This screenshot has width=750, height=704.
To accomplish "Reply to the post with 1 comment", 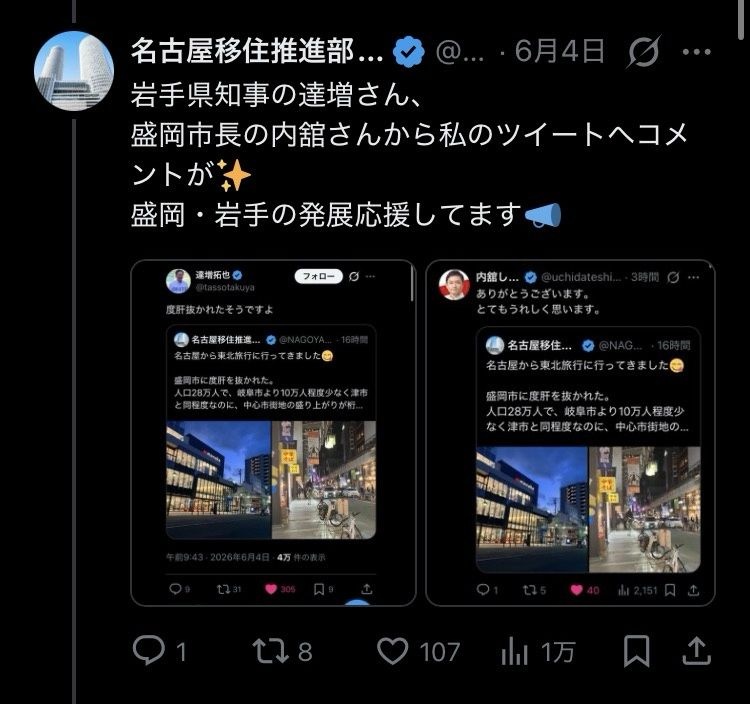I will (x=159, y=651).
